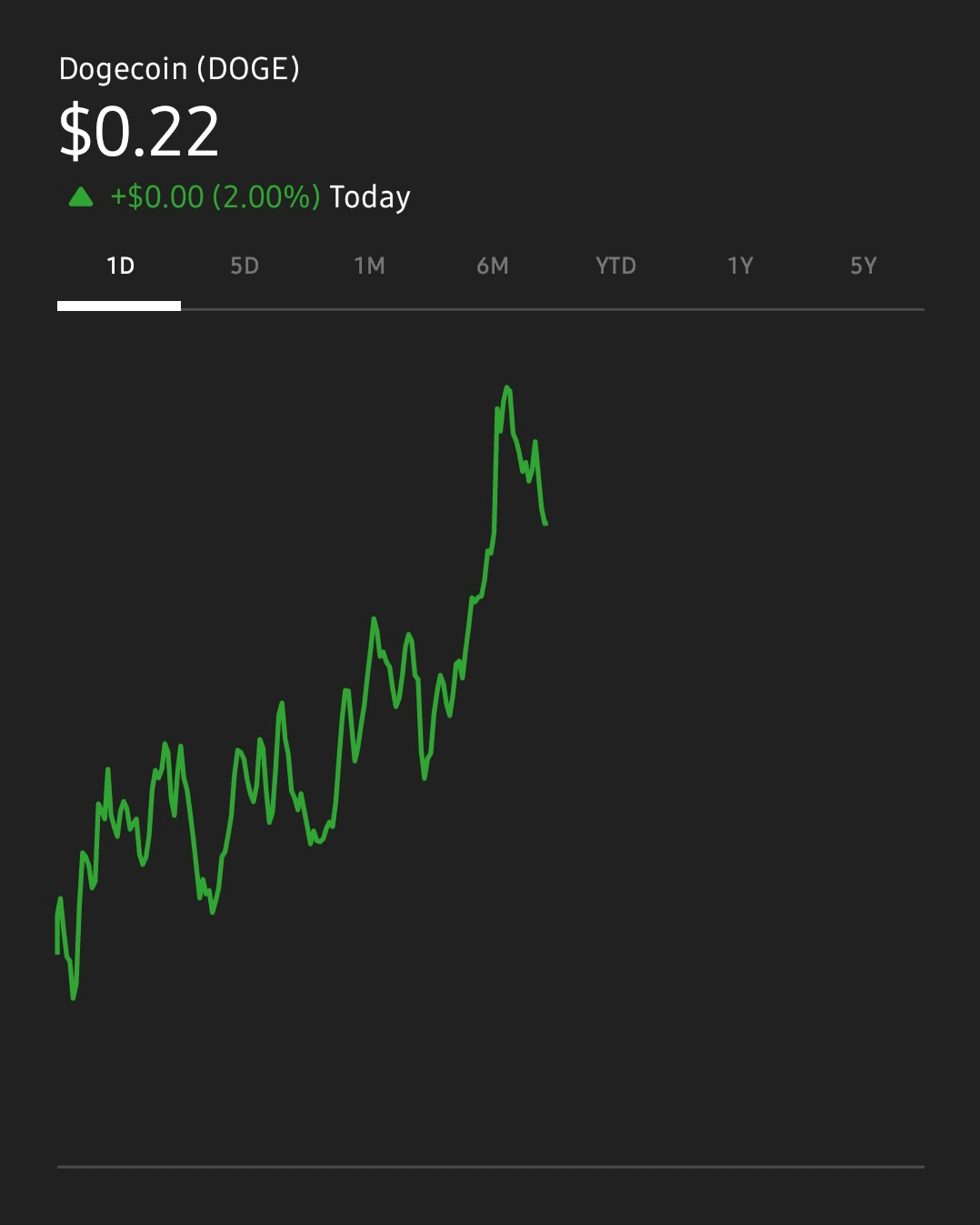Select the 1D time range tab
Viewport: 980px width, 1225px height.
[x=120, y=266]
